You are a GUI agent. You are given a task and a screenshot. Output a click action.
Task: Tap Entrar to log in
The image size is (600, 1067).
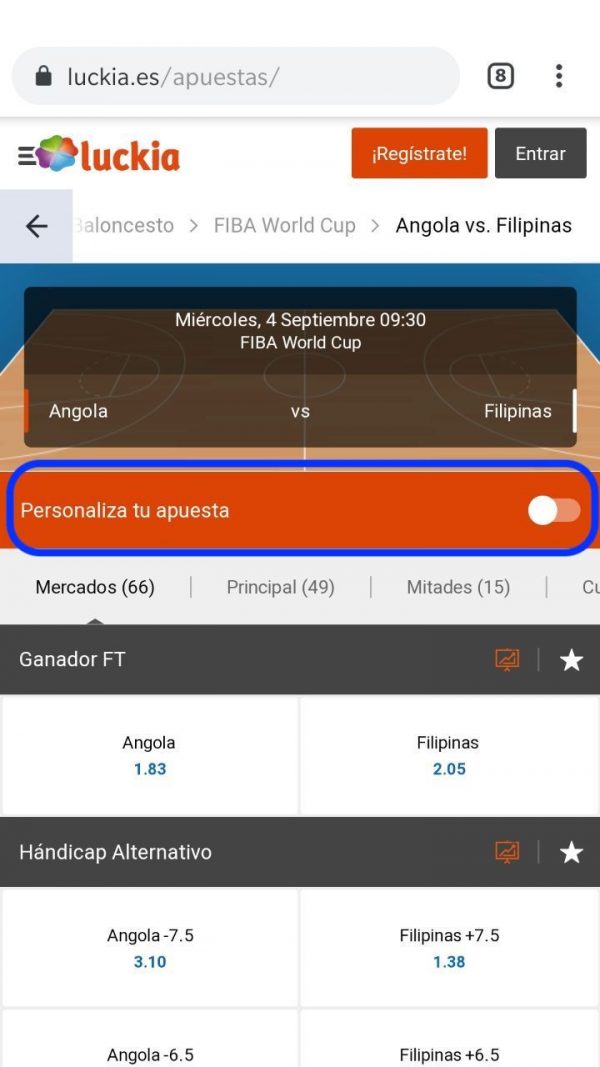(x=541, y=153)
